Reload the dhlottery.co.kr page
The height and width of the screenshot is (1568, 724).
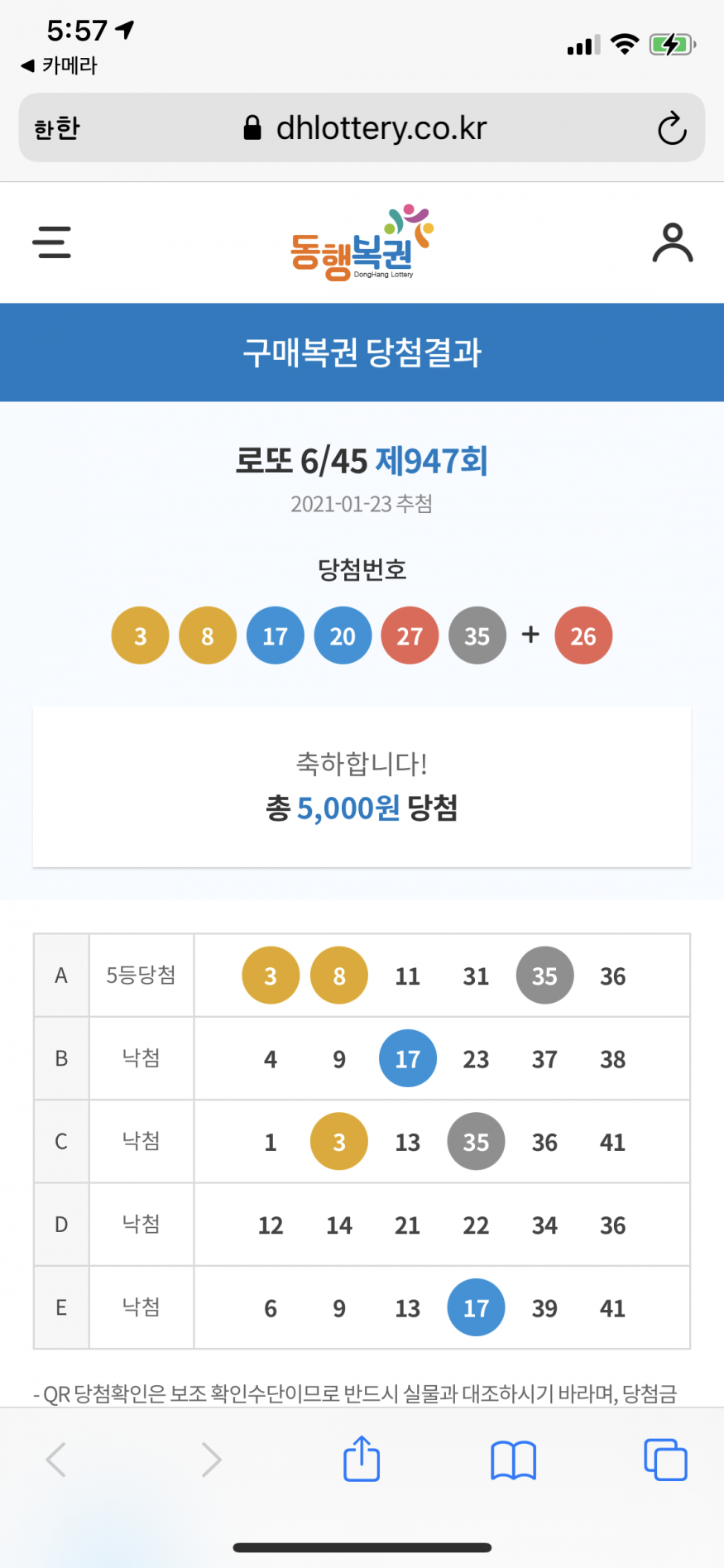(671, 128)
